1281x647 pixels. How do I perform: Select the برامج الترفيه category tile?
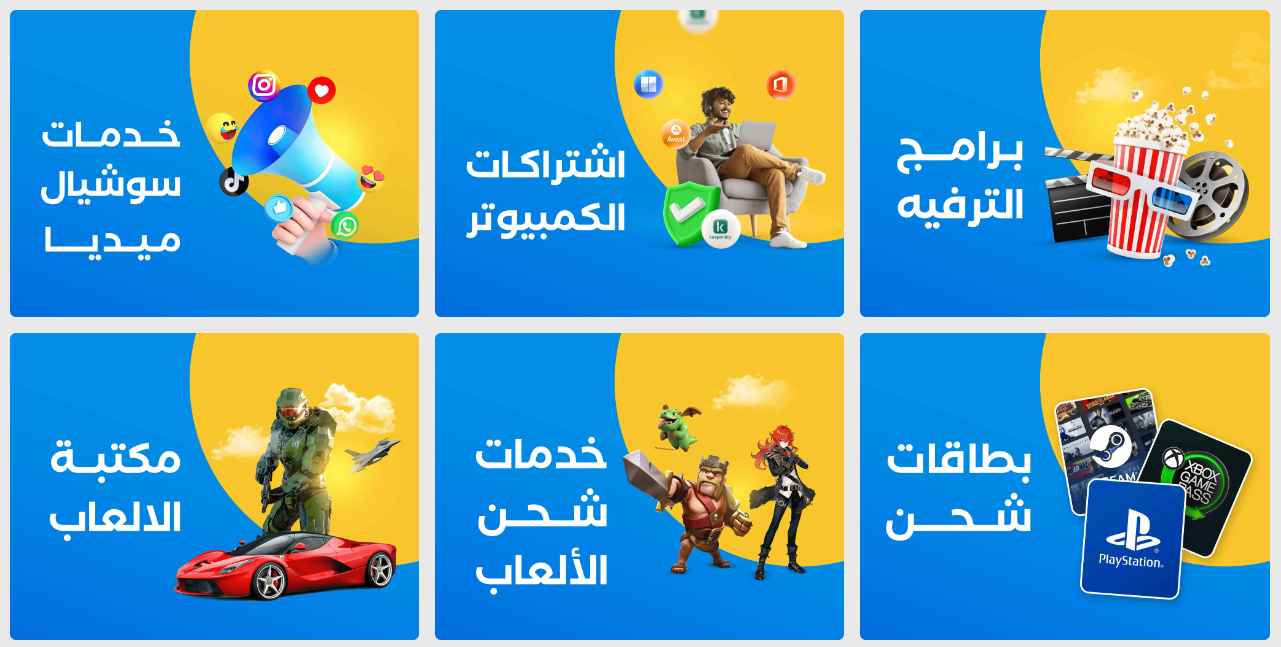[x=1064, y=163]
